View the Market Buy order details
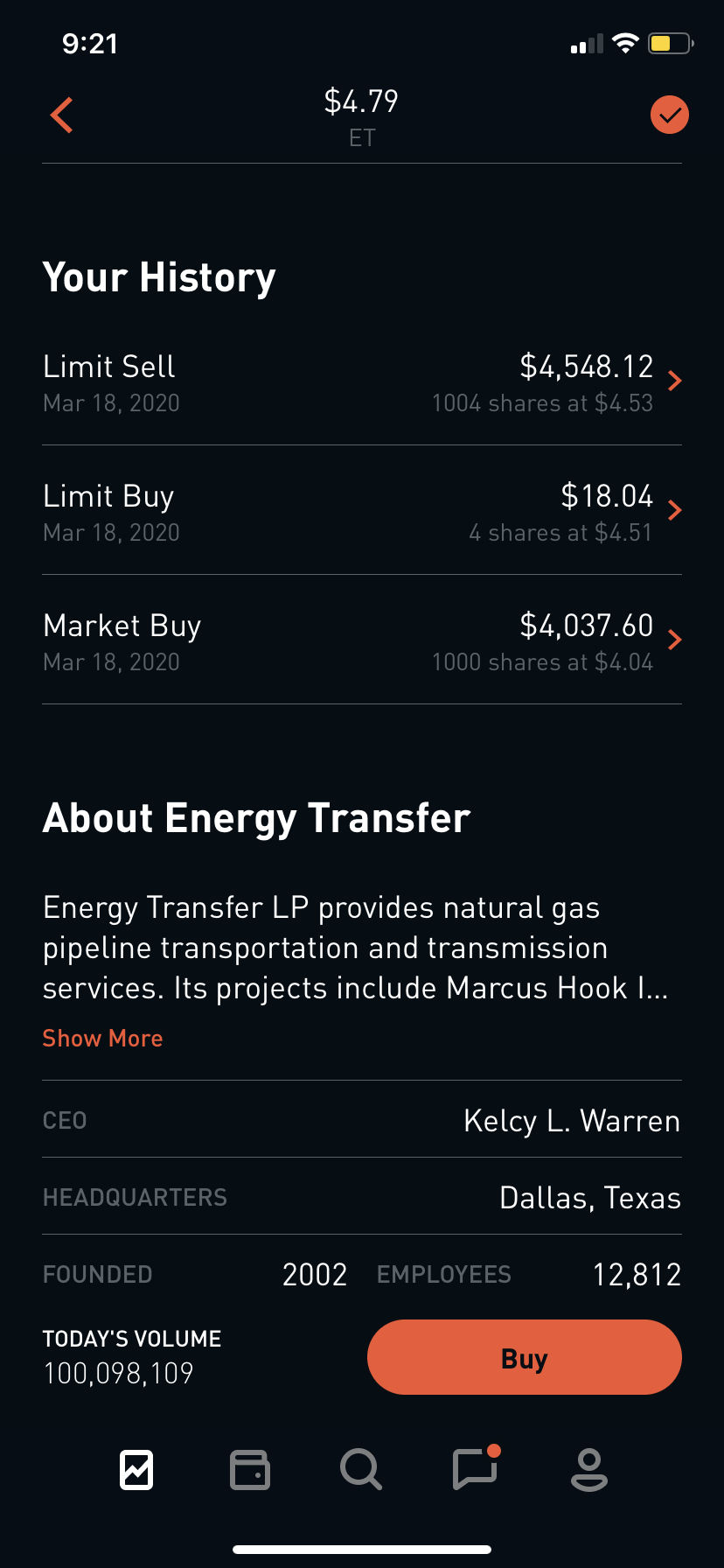The width and height of the screenshot is (724, 1568). pos(361,641)
